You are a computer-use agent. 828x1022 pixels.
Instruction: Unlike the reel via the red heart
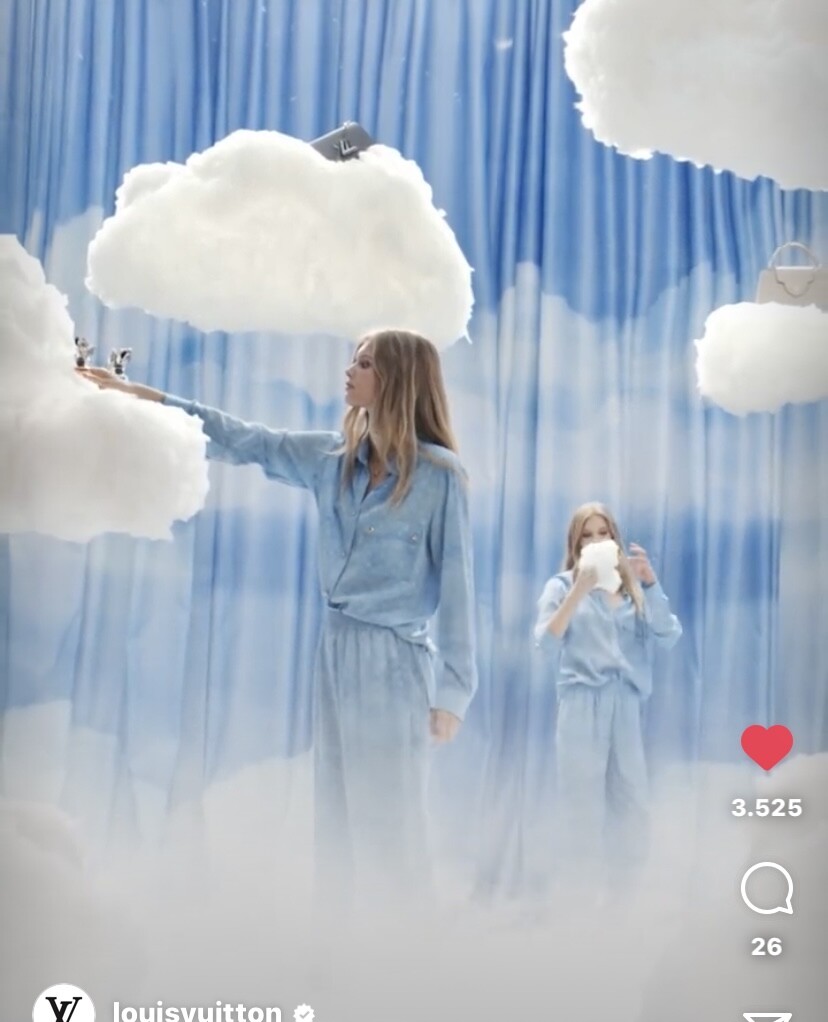[x=766, y=747]
